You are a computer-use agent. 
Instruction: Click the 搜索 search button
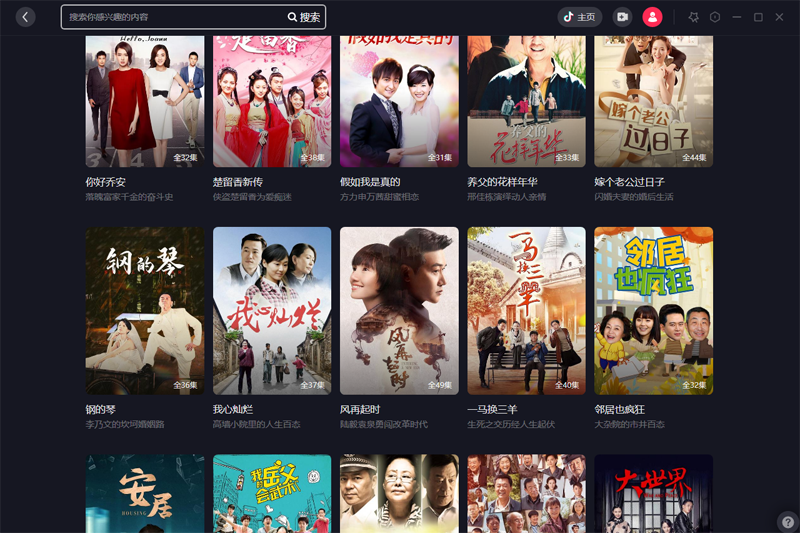(x=304, y=17)
